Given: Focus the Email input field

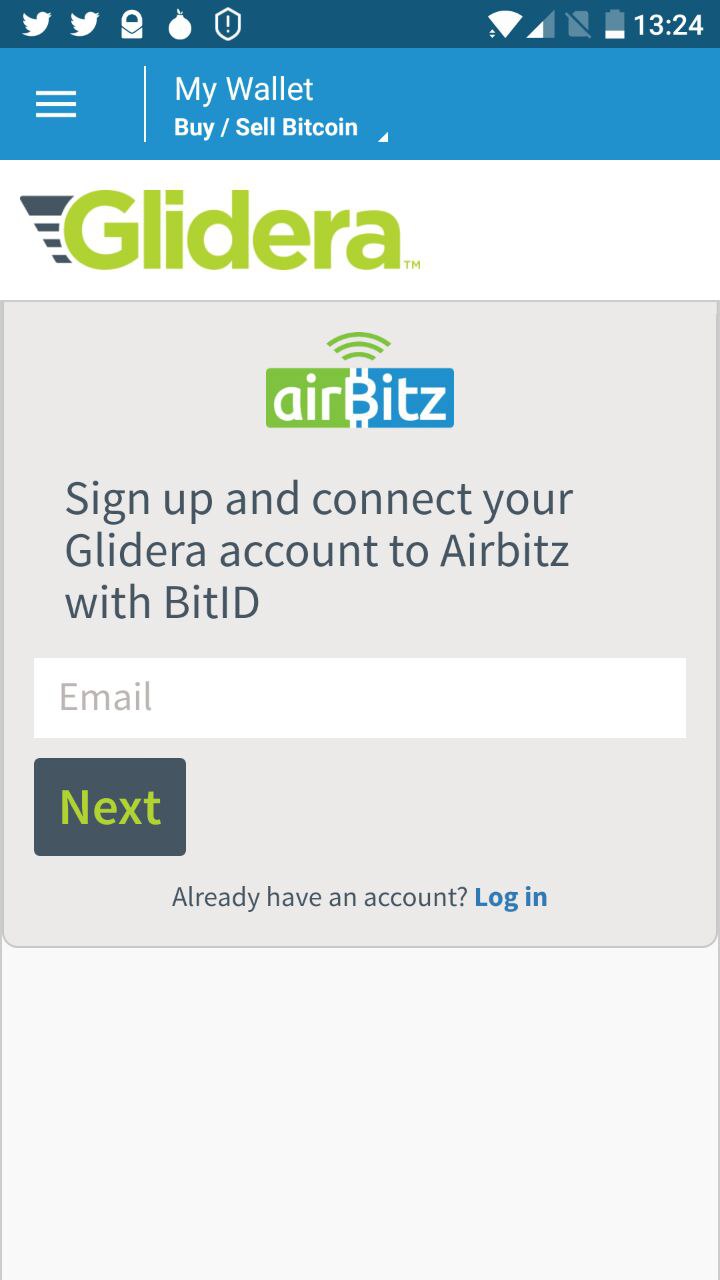Looking at the screenshot, I should coord(360,697).
